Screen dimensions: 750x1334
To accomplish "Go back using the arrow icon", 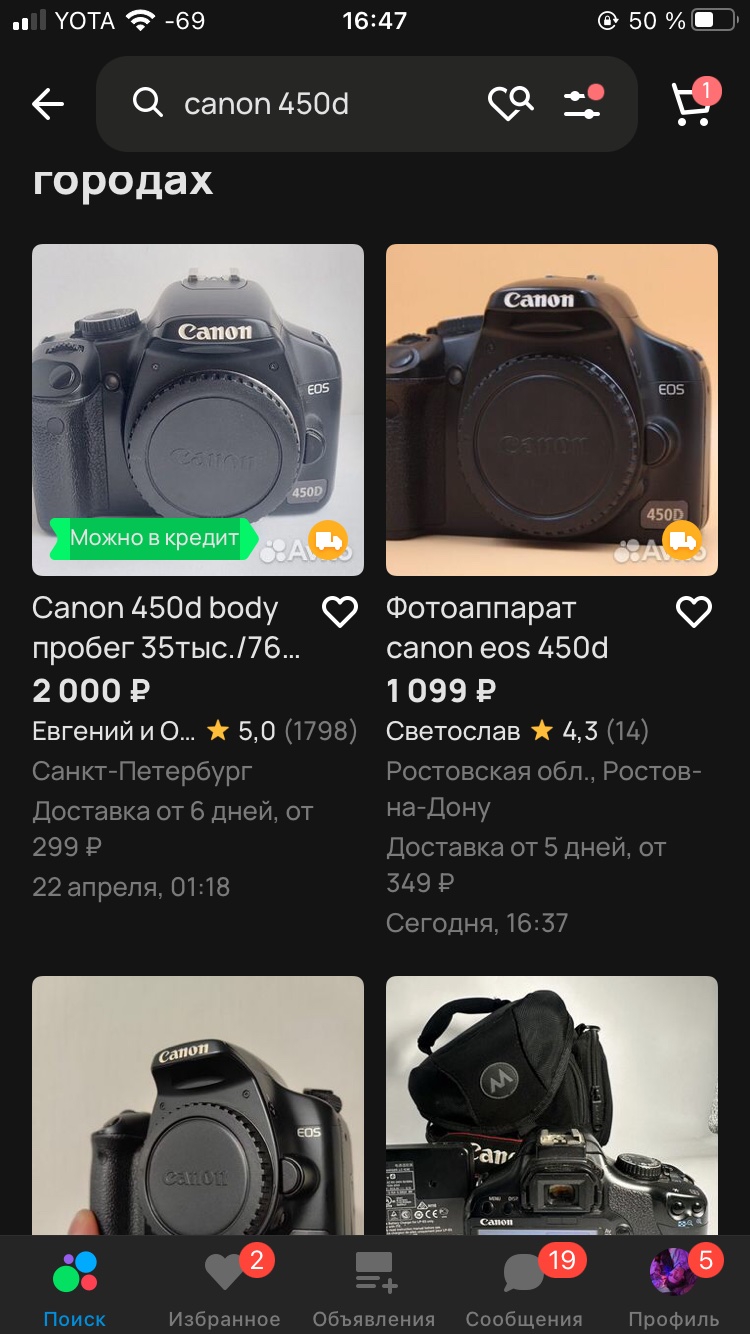I will point(48,104).
